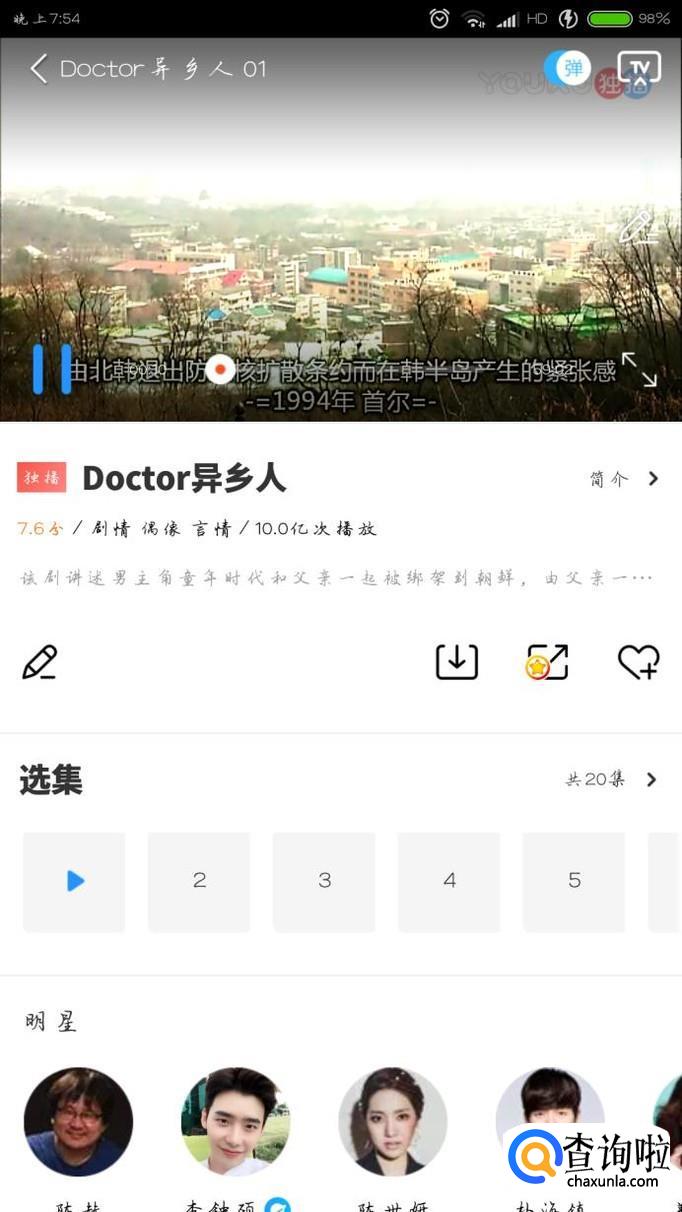Select episode 3
This screenshot has width=682, height=1212.
point(324,881)
